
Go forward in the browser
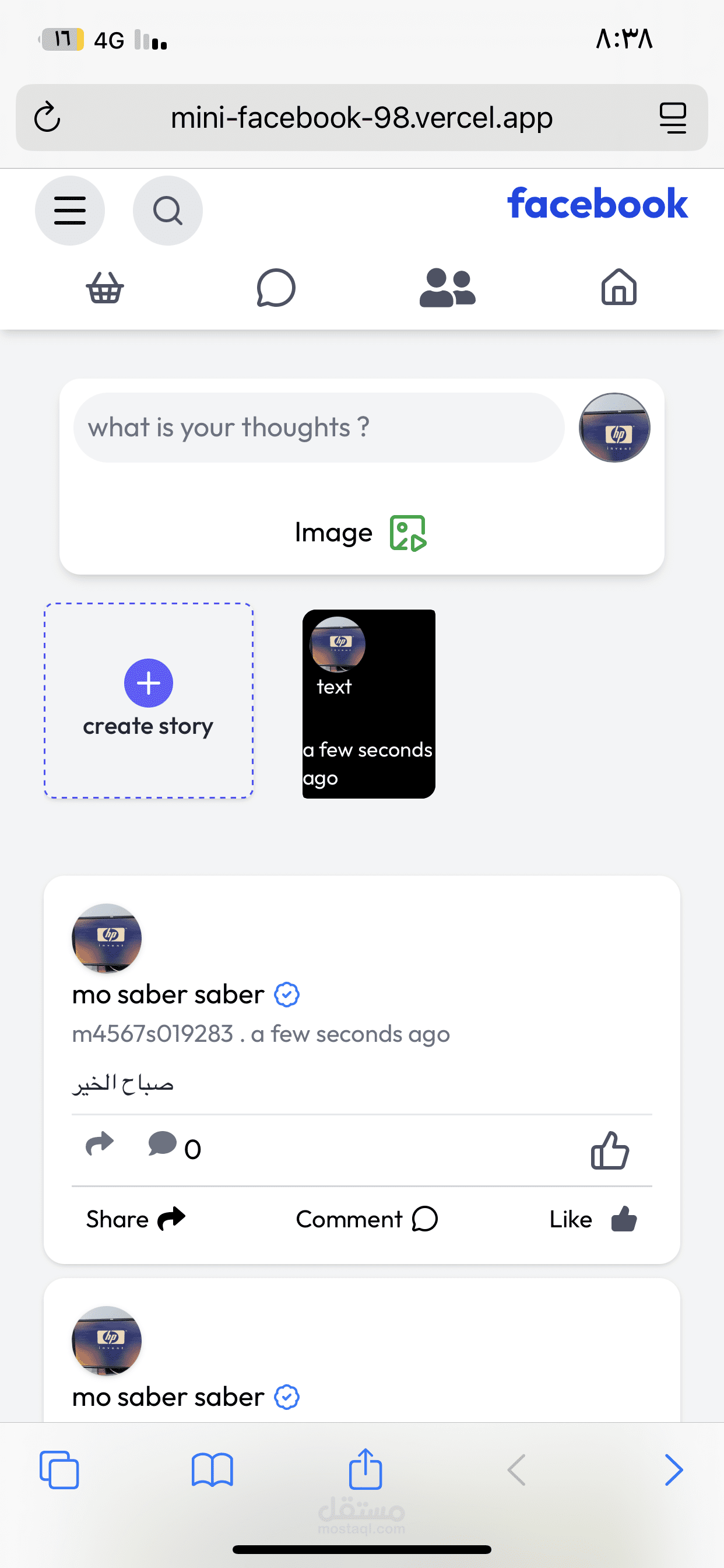pos(673,1470)
